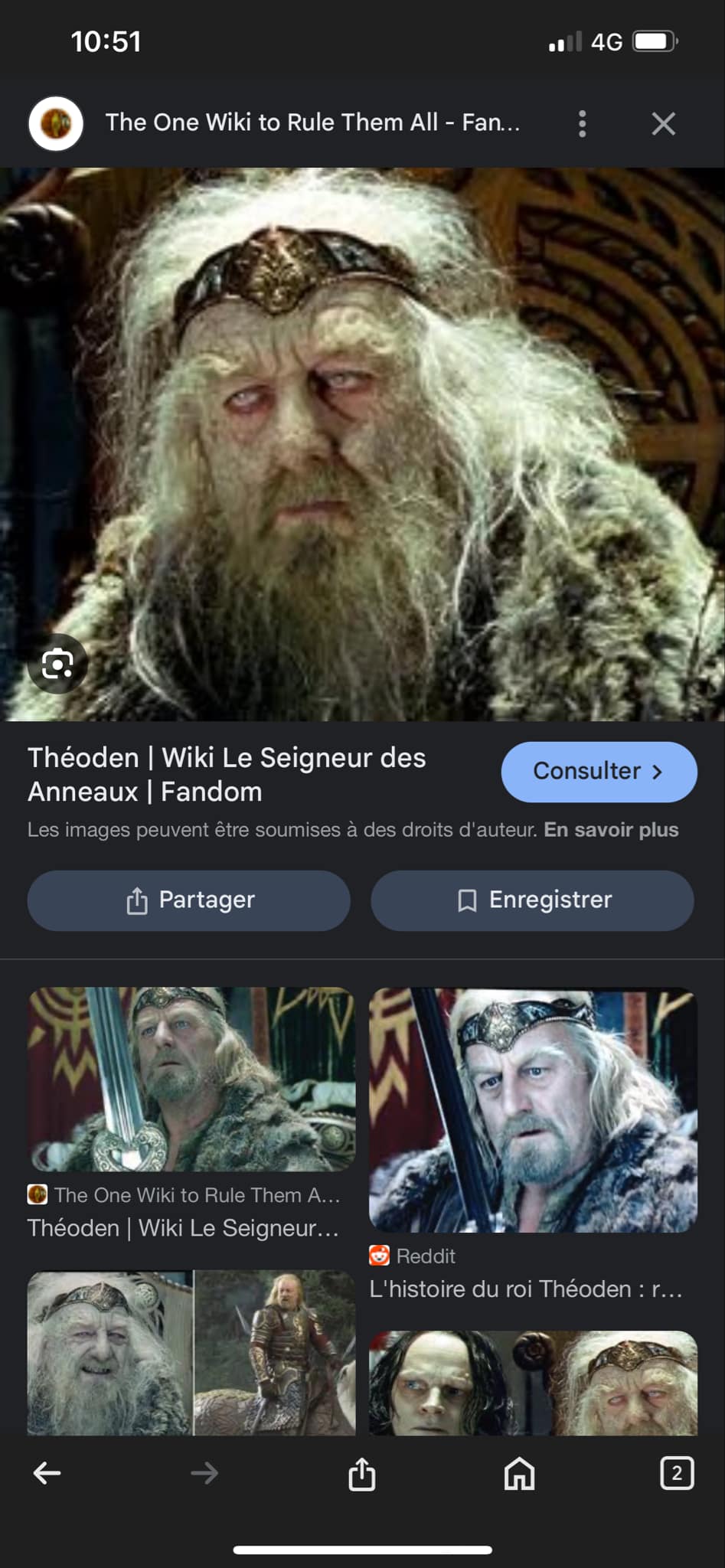Screen dimensions: 725x1568
Task: Open the En savoir plus link
Action: click(611, 830)
